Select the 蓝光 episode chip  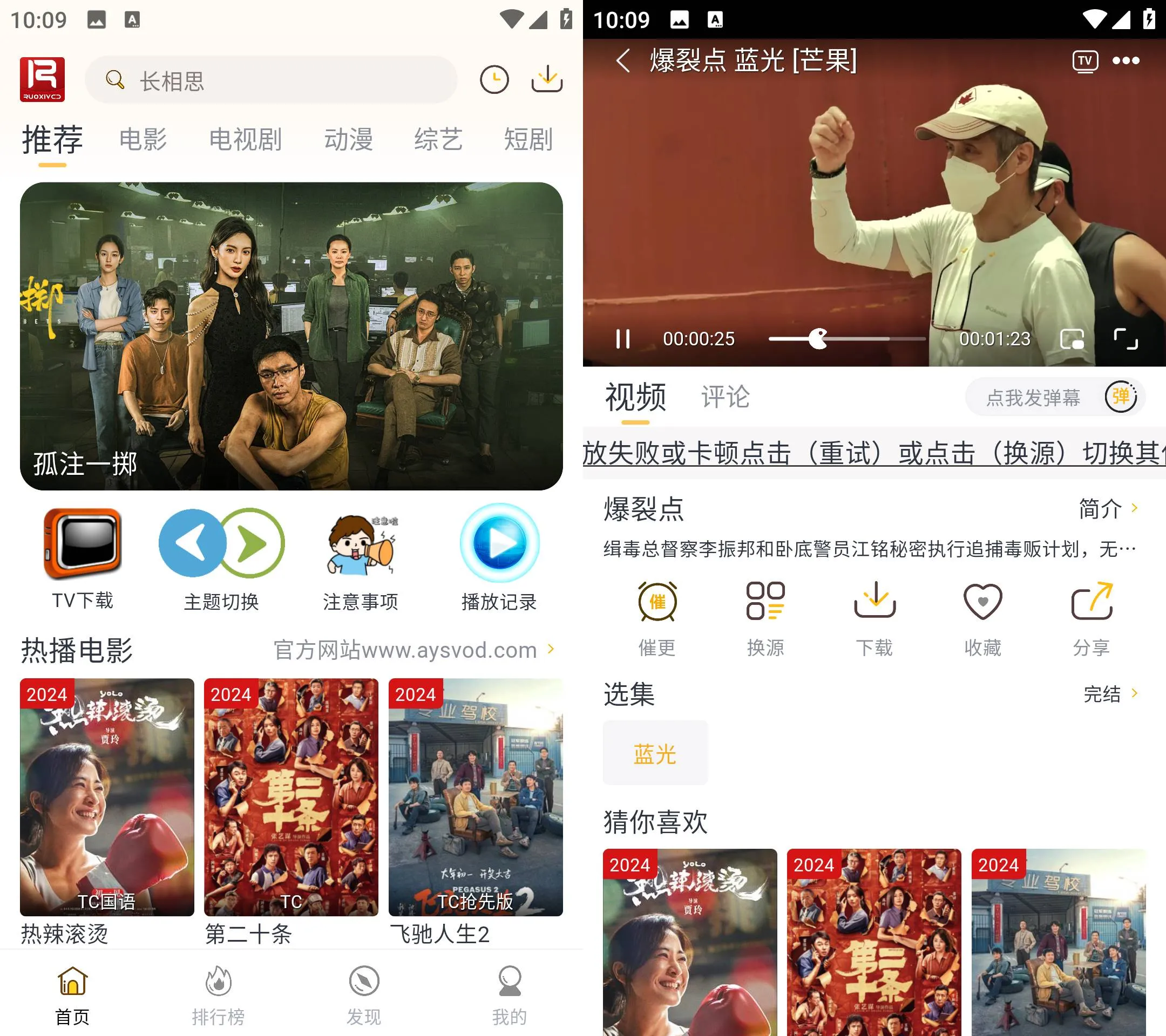pyautogui.click(x=655, y=754)
